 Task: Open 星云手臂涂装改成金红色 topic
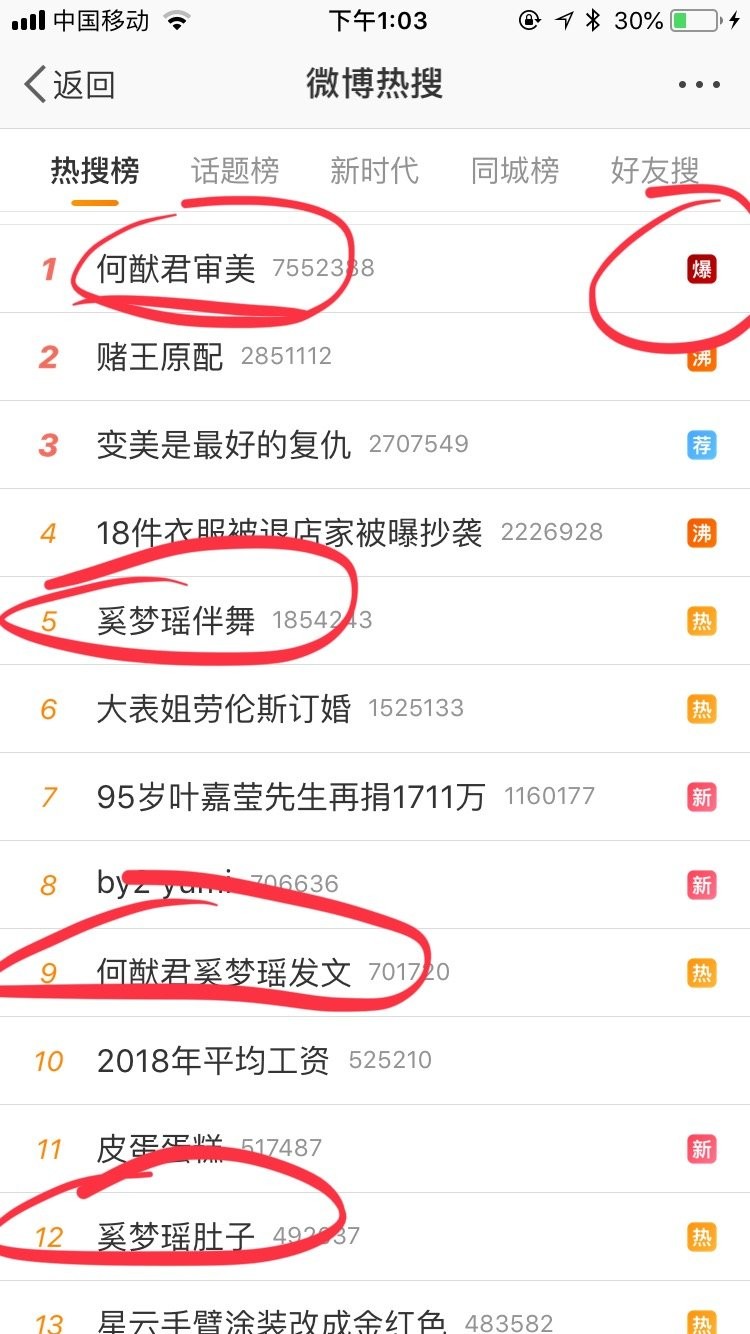point(270,1320)
